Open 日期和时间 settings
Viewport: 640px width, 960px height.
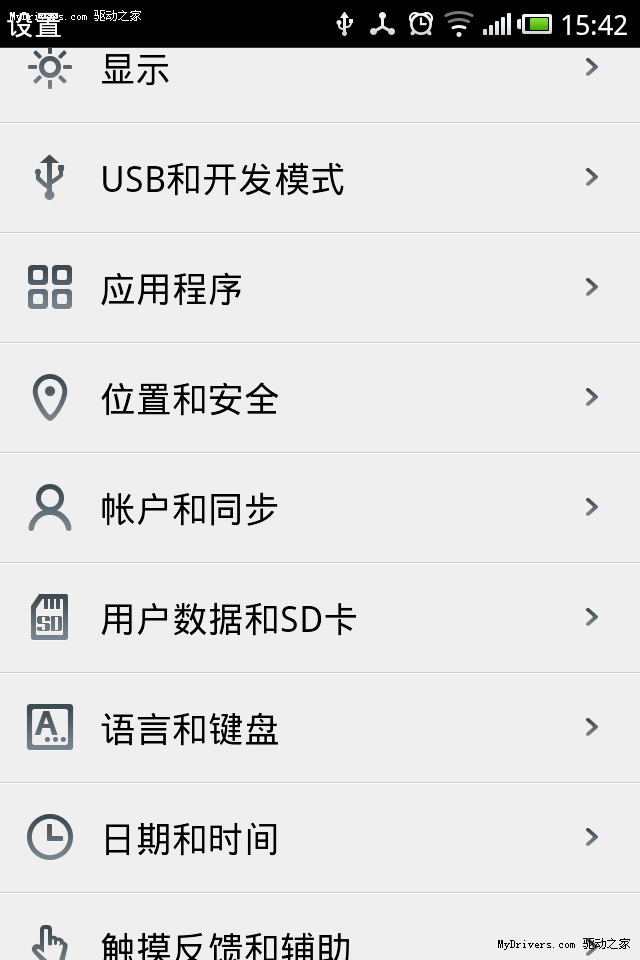tap(190, 840)
